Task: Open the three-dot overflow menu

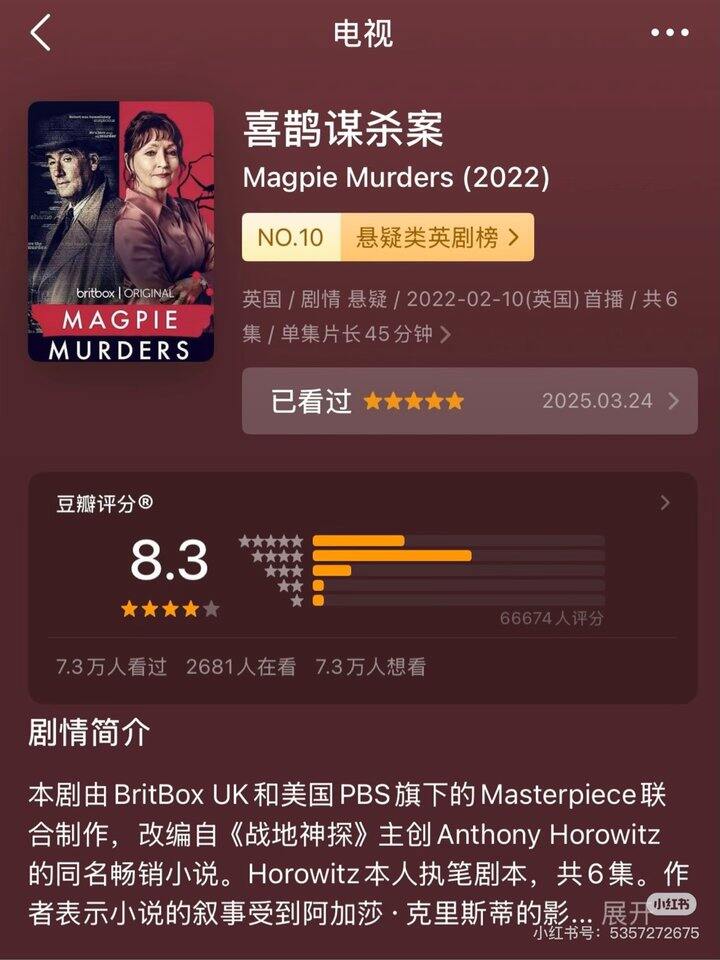Action: pyautogui.click(x=669, y=33)
